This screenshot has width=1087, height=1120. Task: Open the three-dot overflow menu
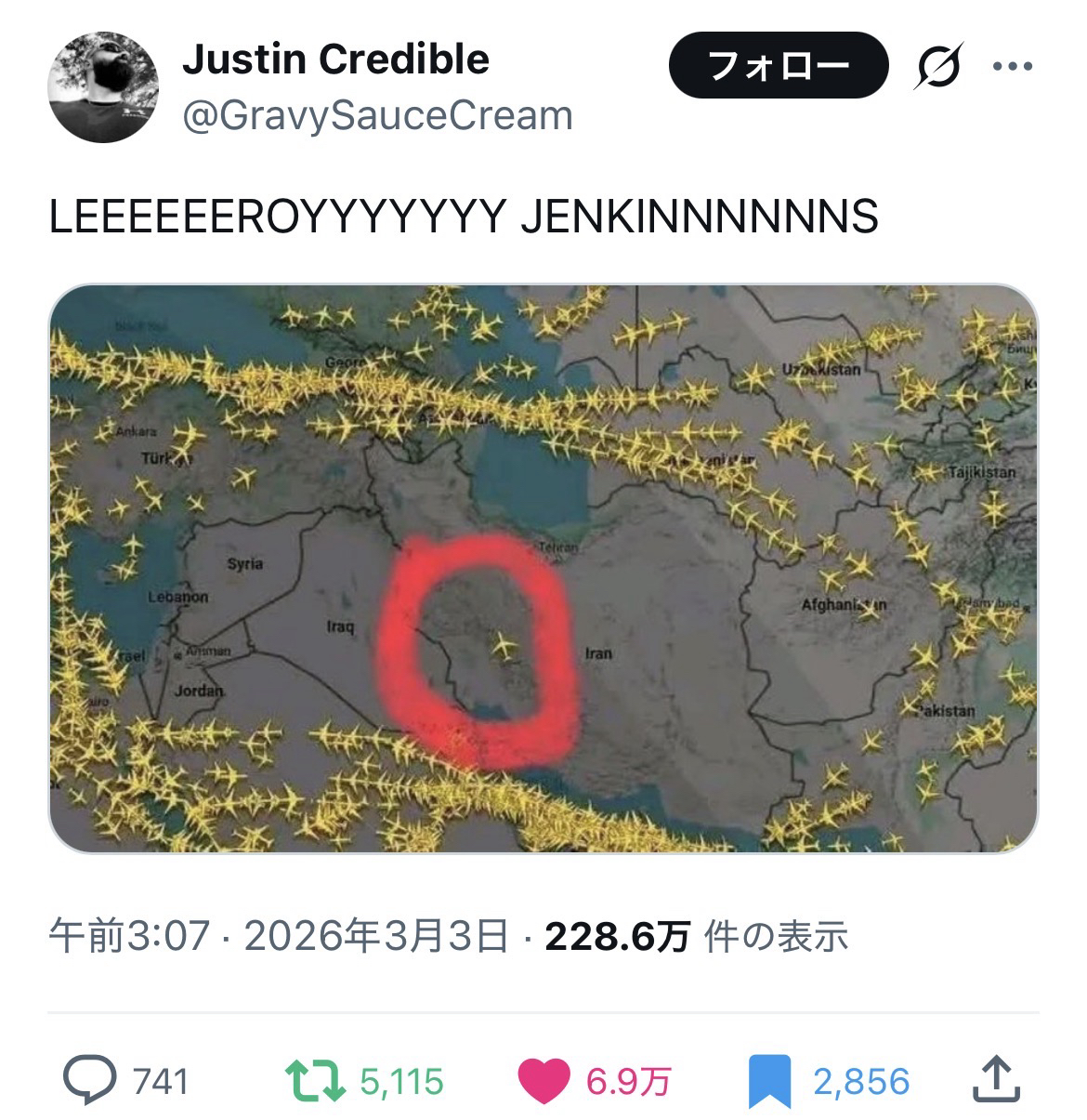1013,66
